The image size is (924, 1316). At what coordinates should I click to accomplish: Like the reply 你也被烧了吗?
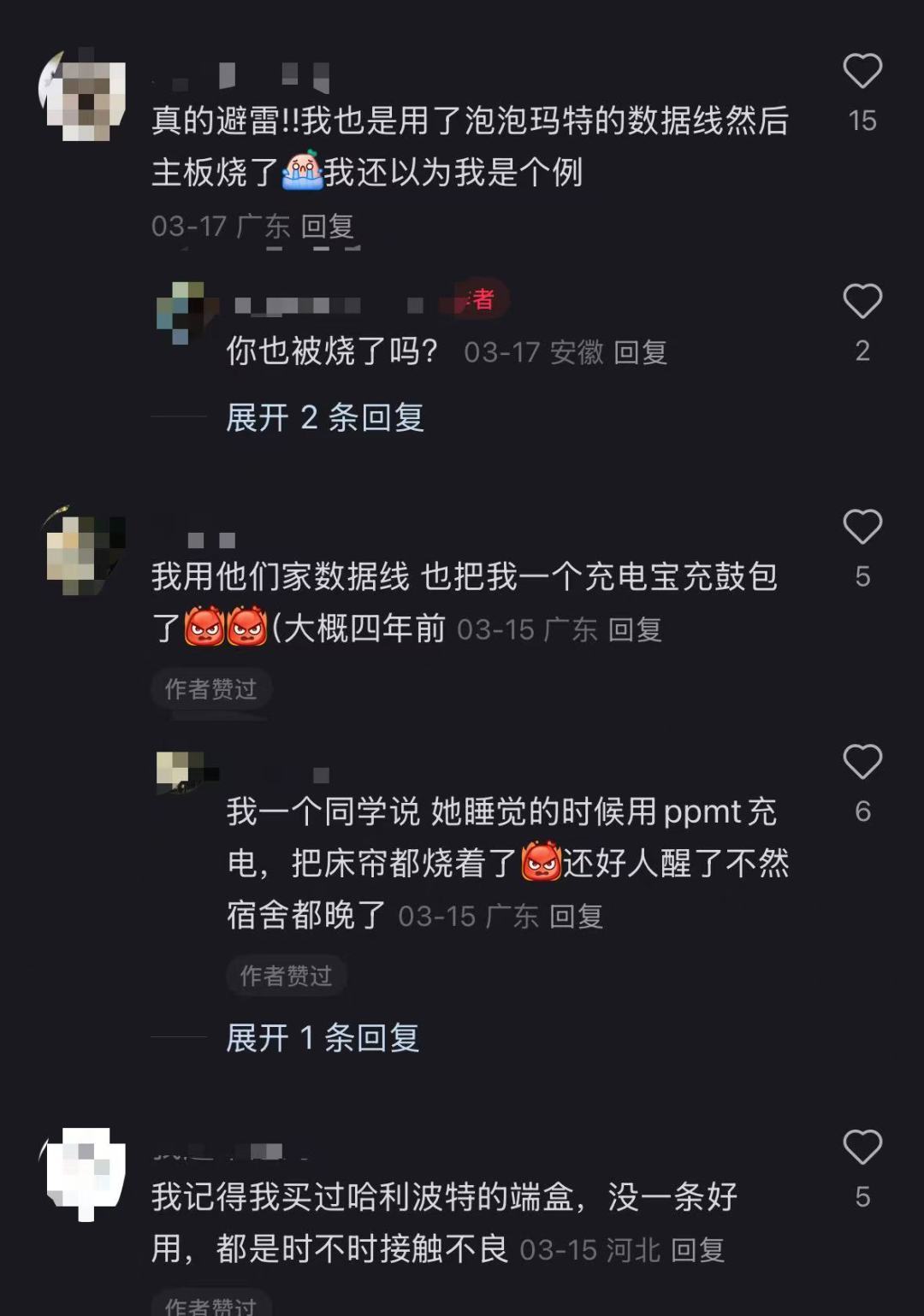click(862, 302)
